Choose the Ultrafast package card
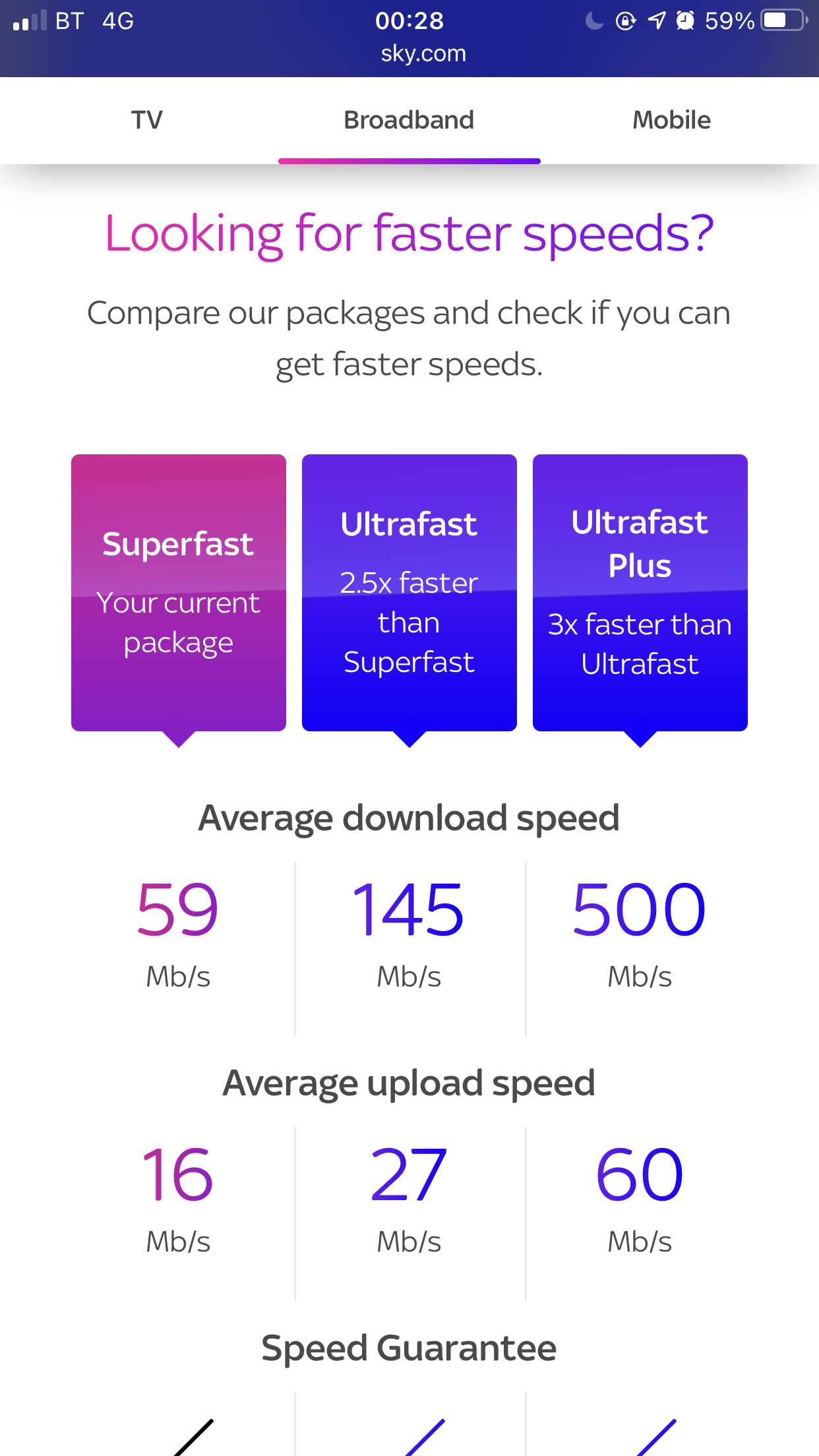This screenshot has height=1456, width=819. (x=409, y=593)
